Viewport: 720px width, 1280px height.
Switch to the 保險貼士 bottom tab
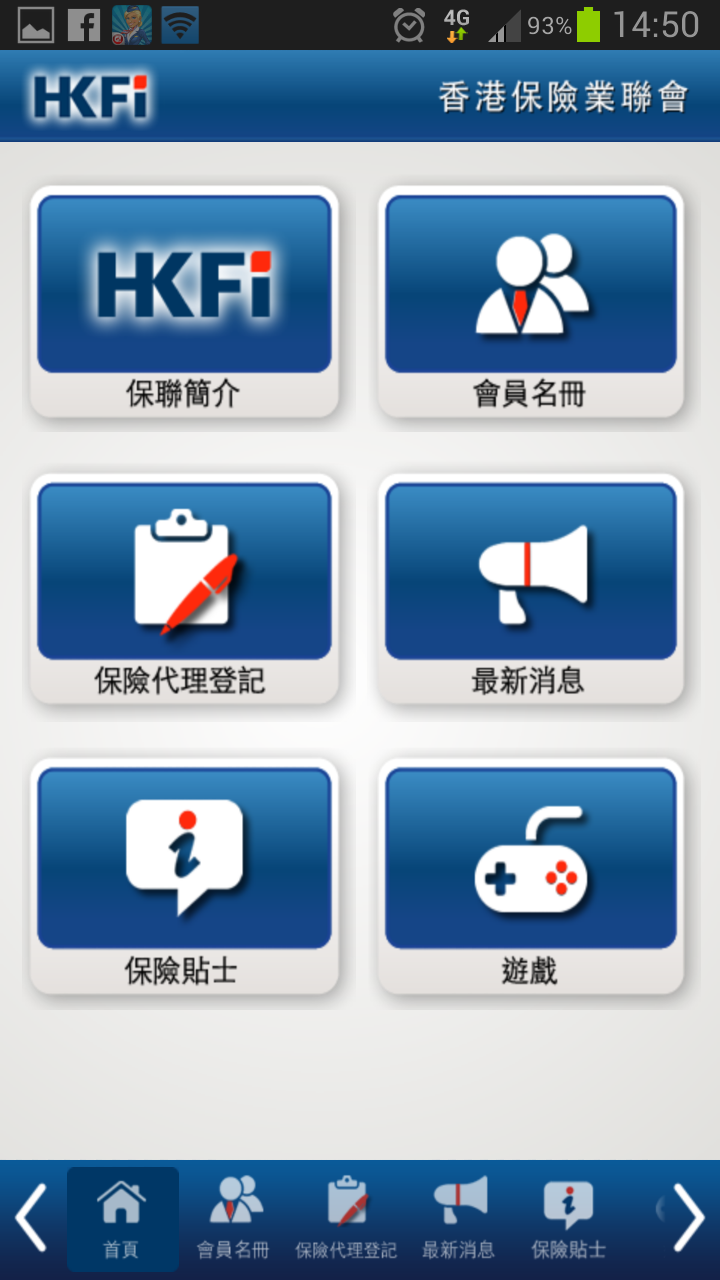click(x=568, y=1218)
